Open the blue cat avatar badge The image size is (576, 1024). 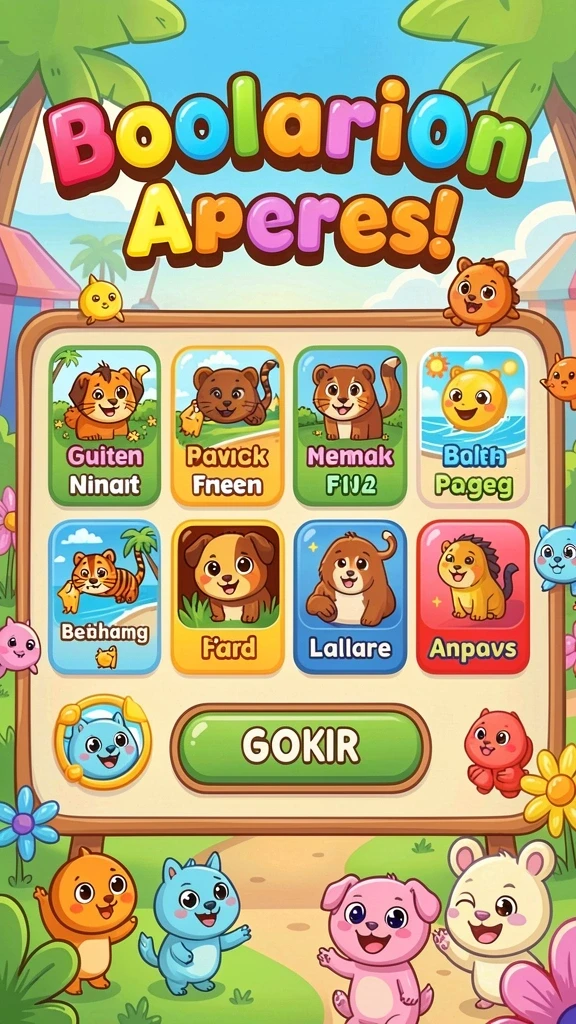click(x=103, y=743)
